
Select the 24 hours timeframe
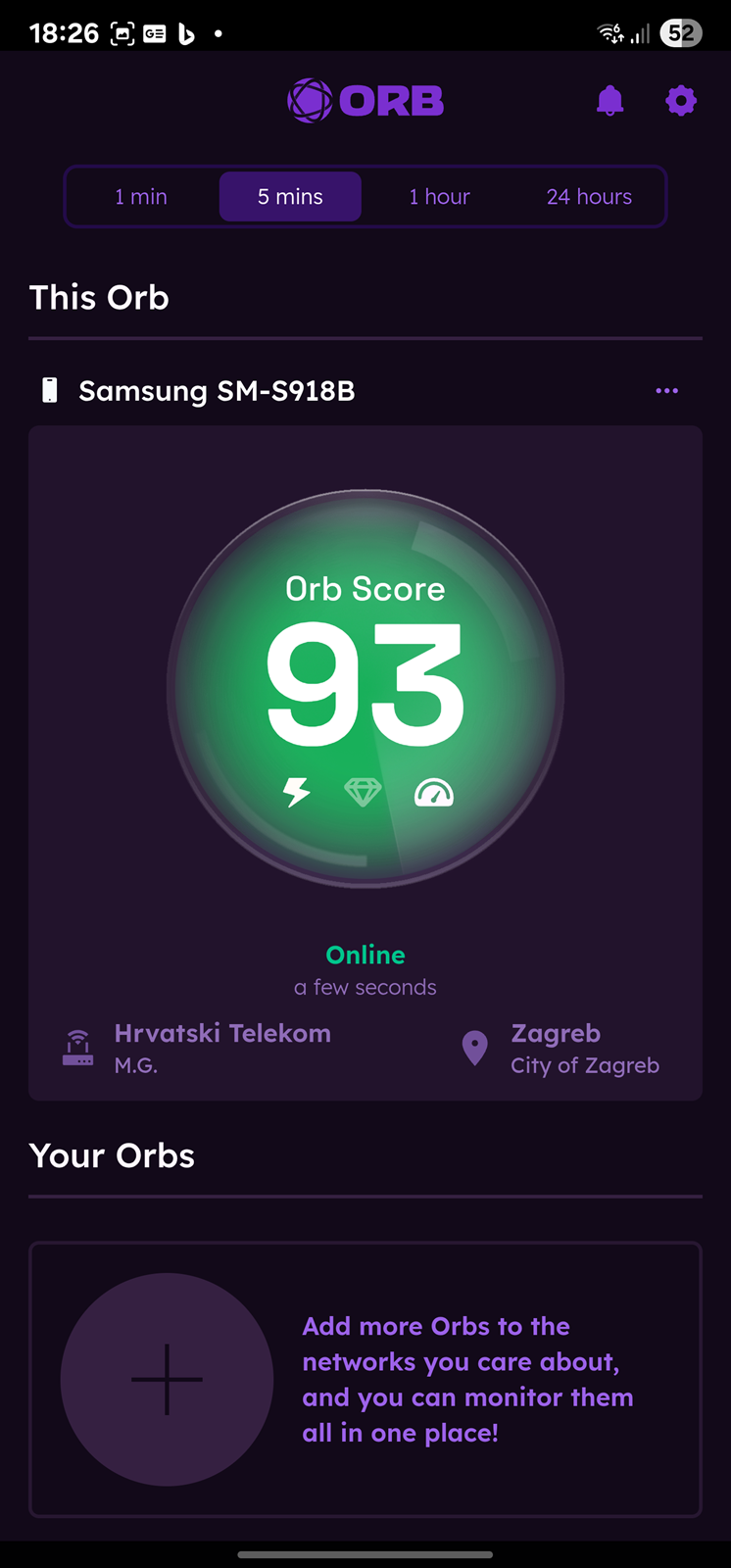589,197
